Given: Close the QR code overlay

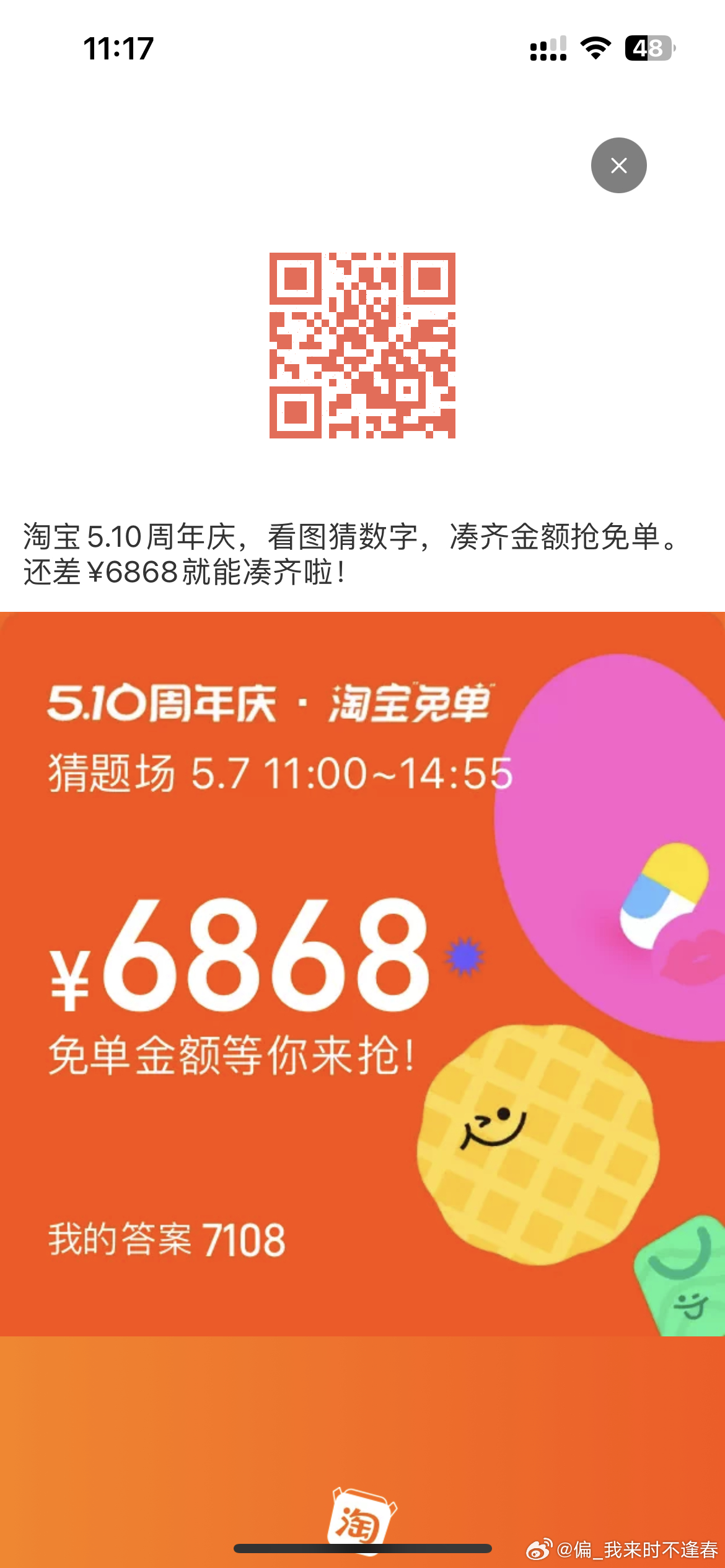Looking at the screenshot, I should (618, 165).
